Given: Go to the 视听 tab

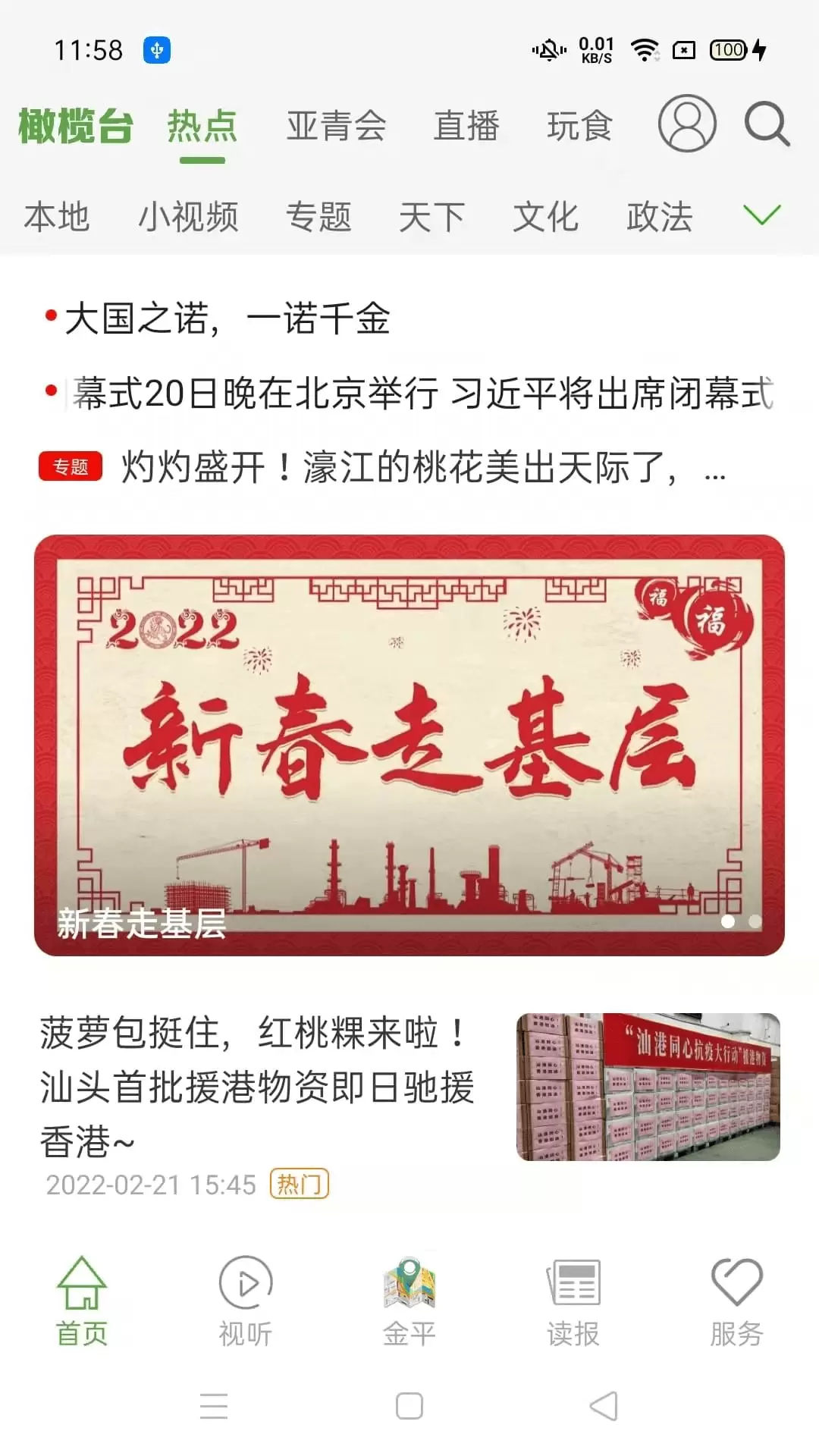Looking at the screenshot, I should [246, 1302].
